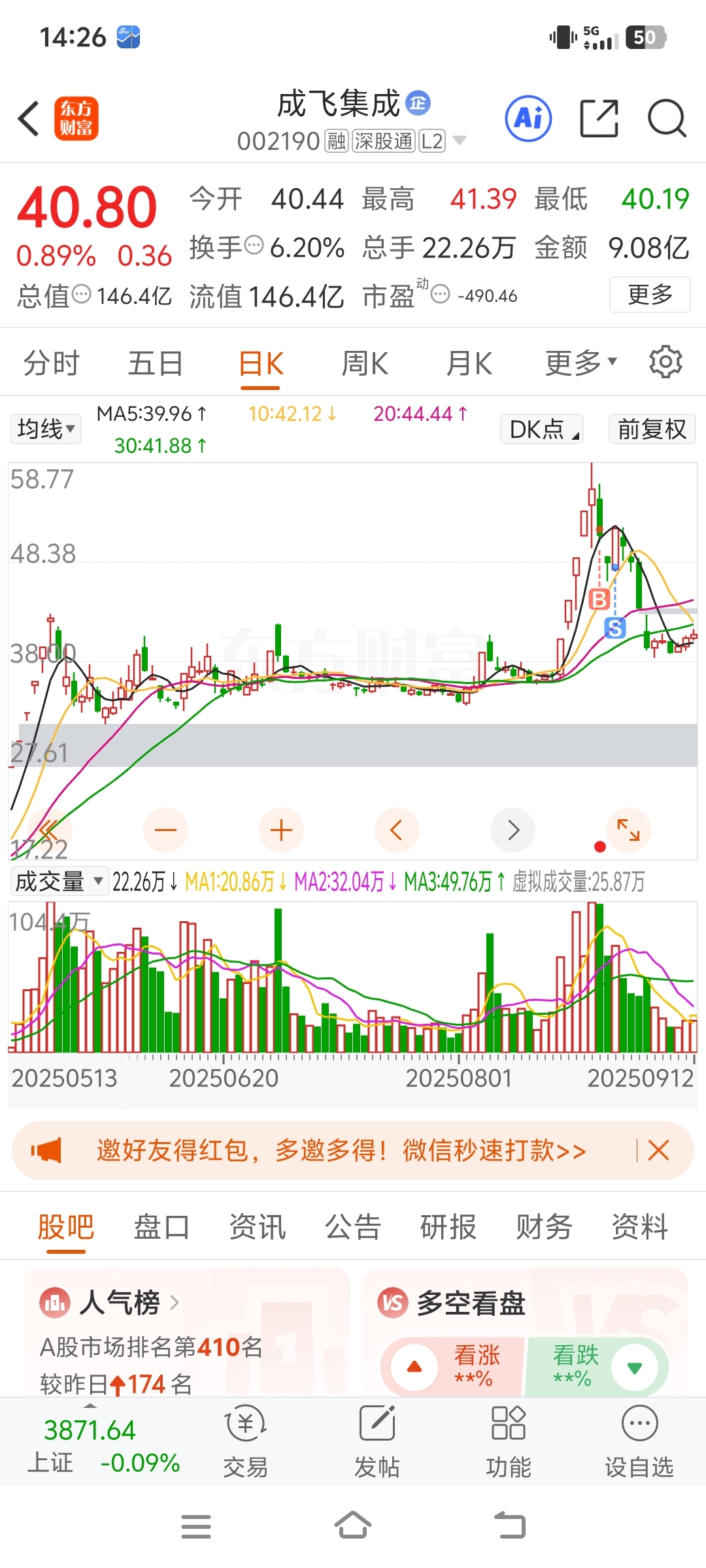Switch to 周K chart tab
706x1568 pixels.
365,363
